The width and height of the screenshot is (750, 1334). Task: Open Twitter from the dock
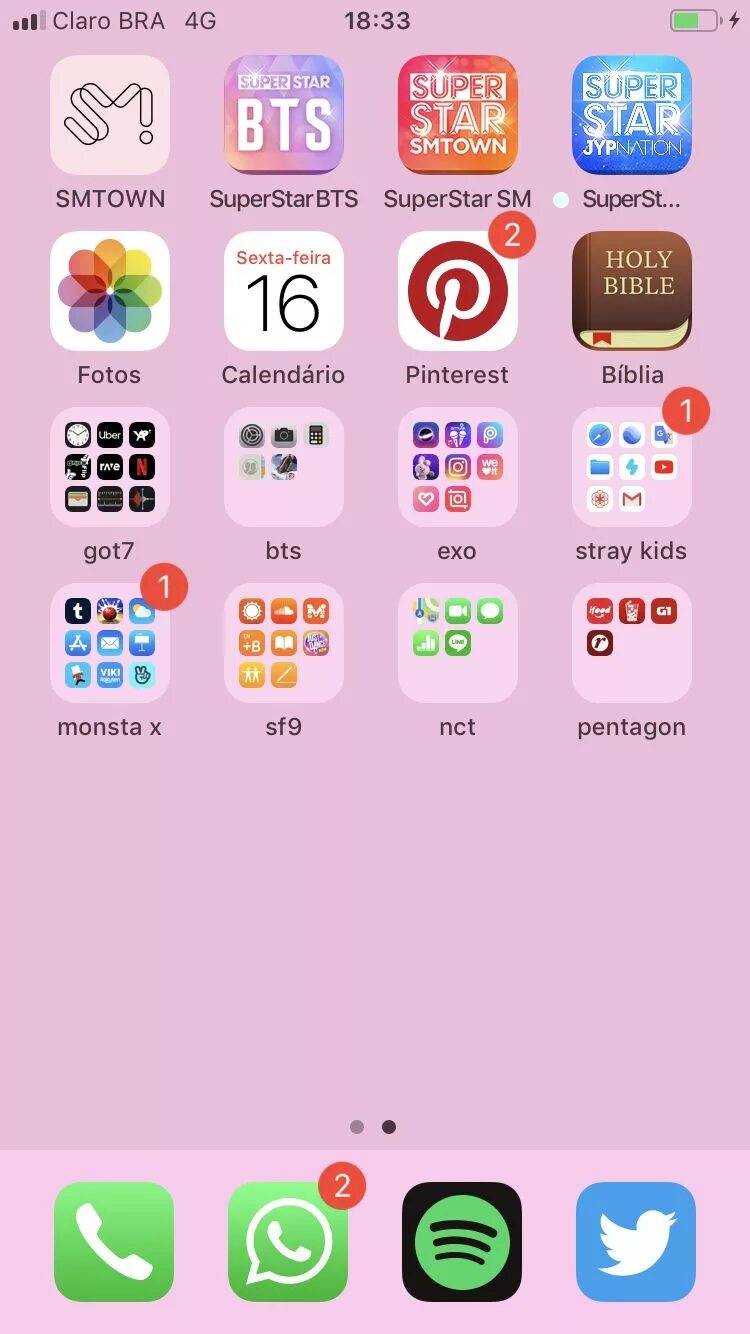pos(636,1241)
